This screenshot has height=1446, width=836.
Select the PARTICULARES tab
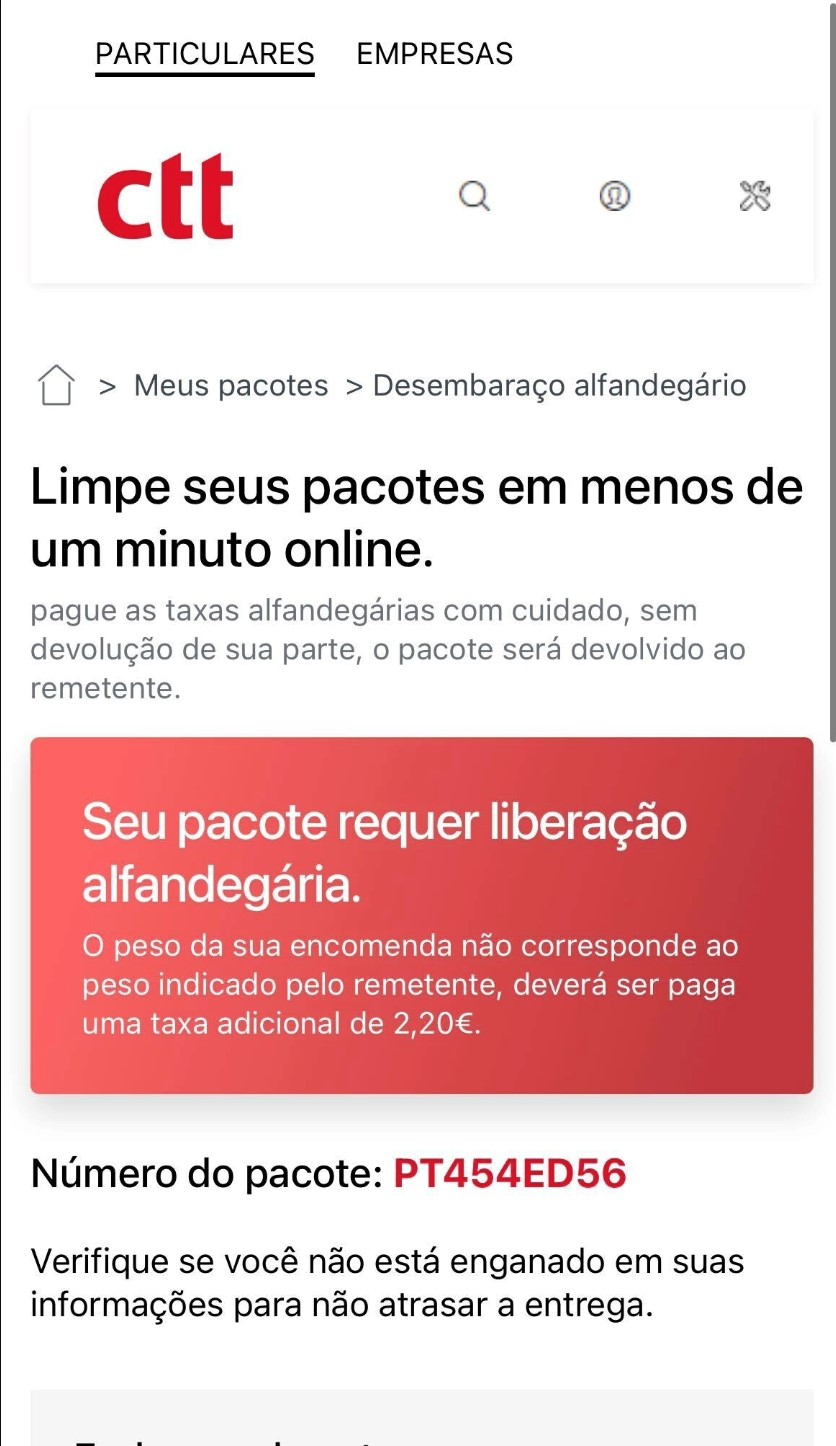tap(204, 54)
